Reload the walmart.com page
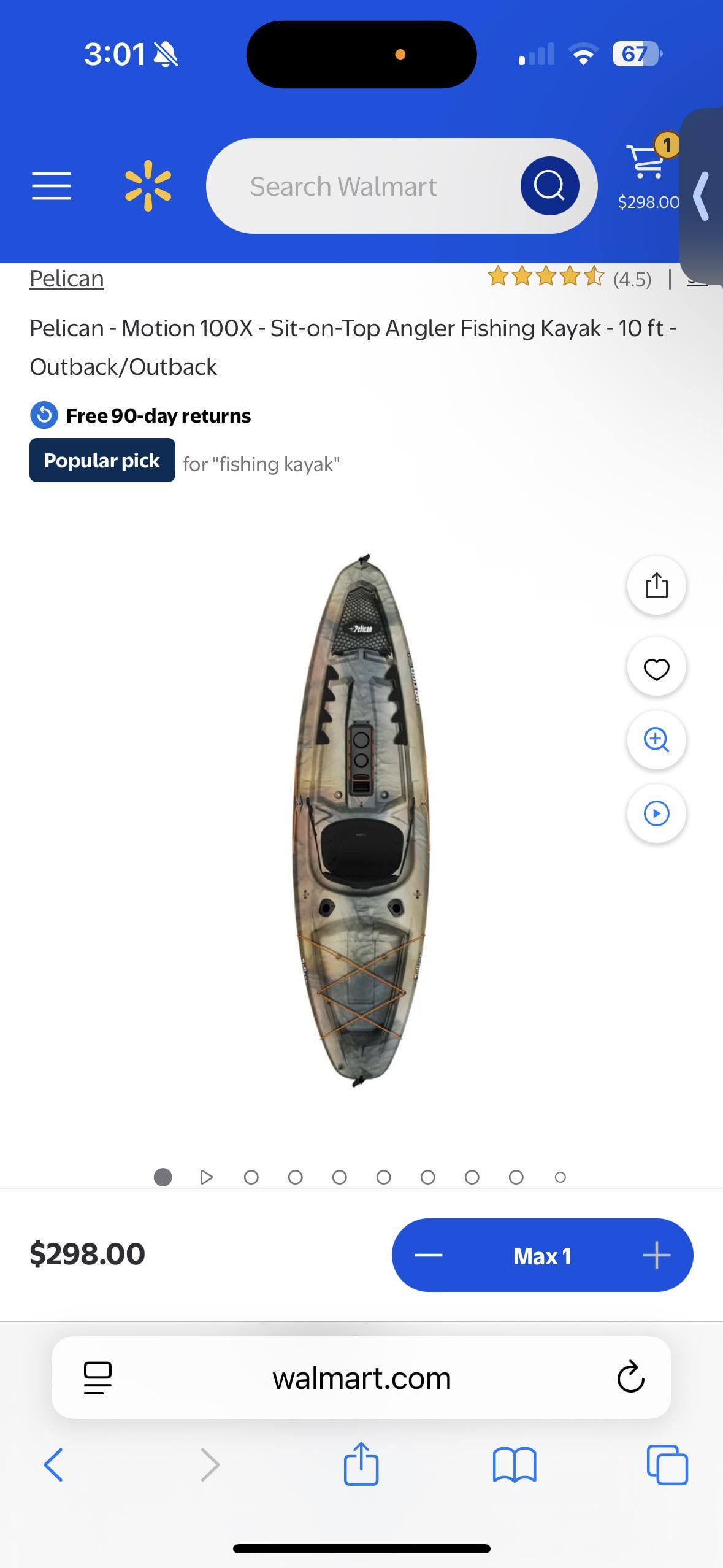Image resolution: width=723 pixels, height=1568 pixels. 630,1378
